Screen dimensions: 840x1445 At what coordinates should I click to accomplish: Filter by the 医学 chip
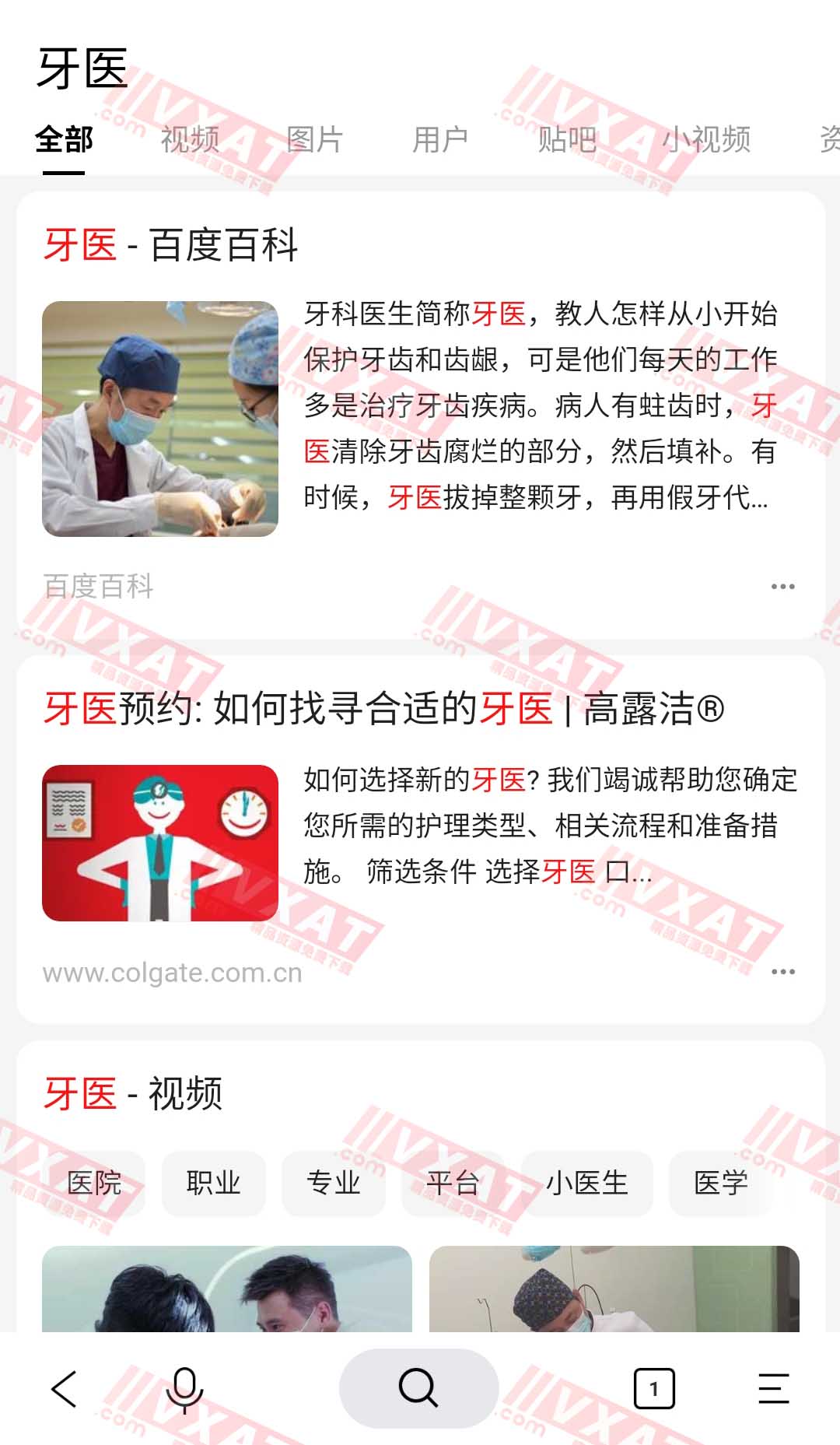(x=720, y=1184)
